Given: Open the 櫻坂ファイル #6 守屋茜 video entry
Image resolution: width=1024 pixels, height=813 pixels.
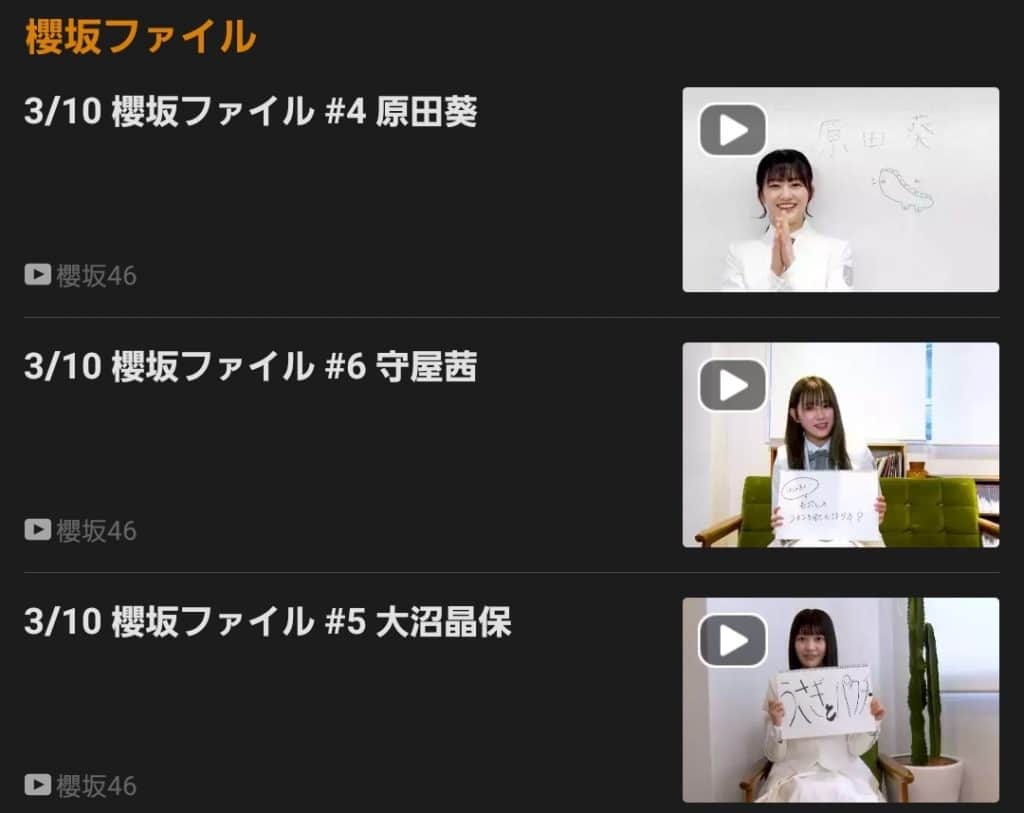Looking at the screenshot, I should tap(250, 367).
